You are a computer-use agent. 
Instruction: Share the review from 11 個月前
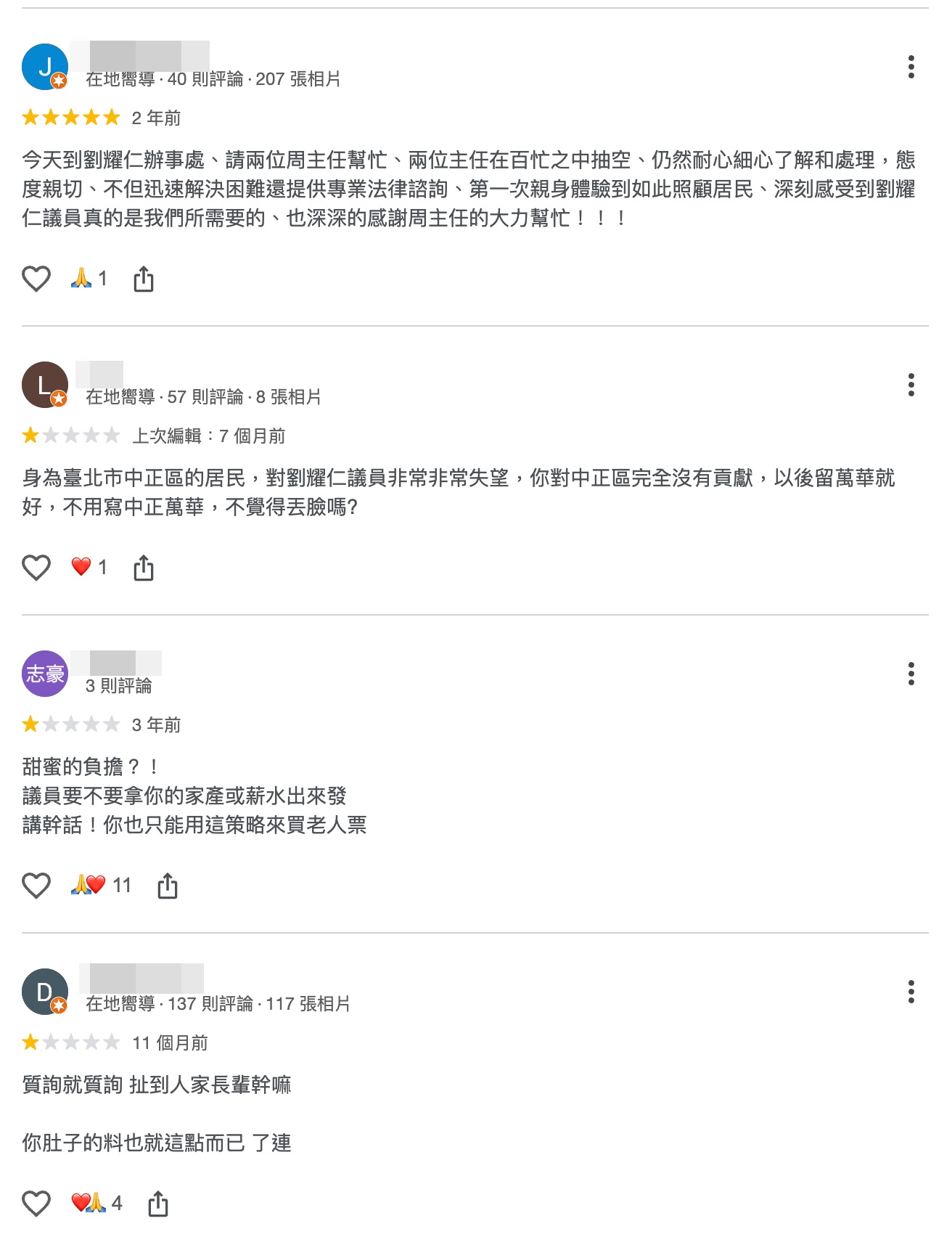click(158, 1204)
